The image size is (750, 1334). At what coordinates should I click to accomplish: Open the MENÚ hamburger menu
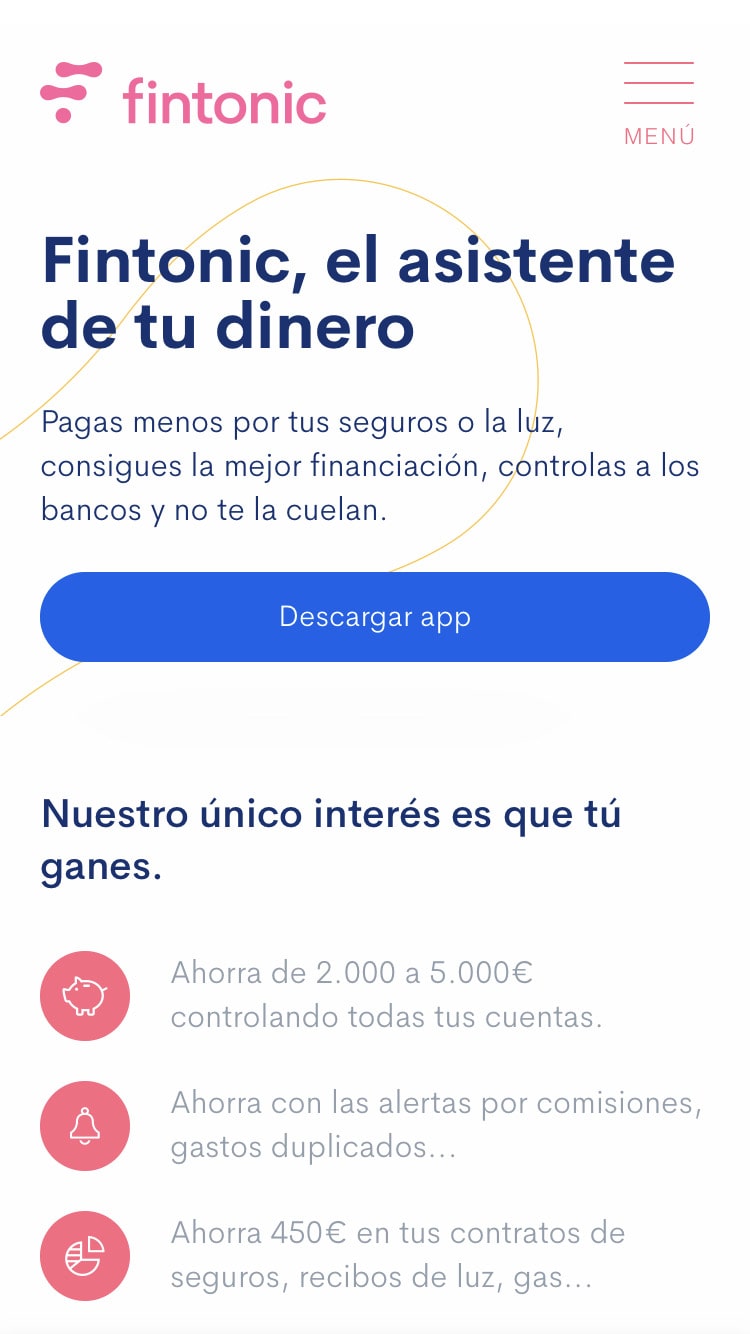[658, 102]
